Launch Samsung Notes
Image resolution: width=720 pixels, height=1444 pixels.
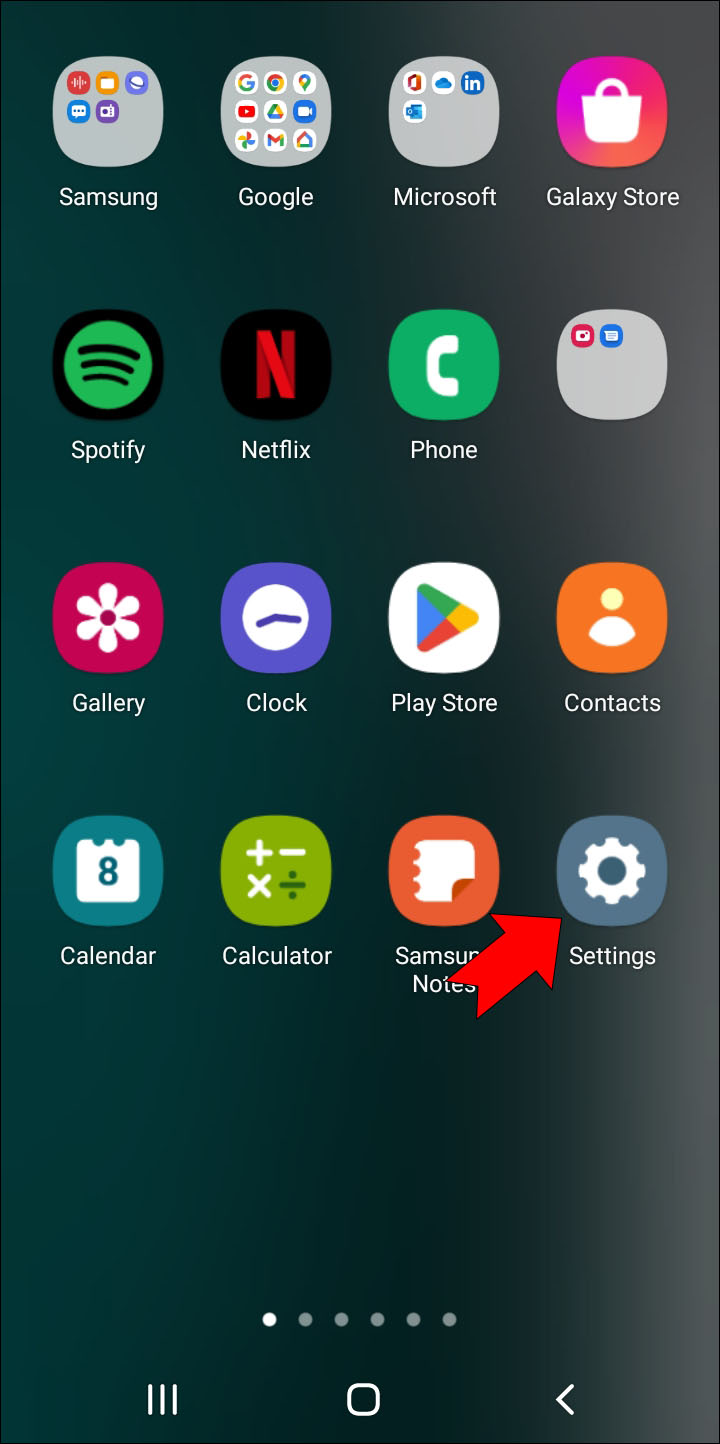tap(444, 870)
